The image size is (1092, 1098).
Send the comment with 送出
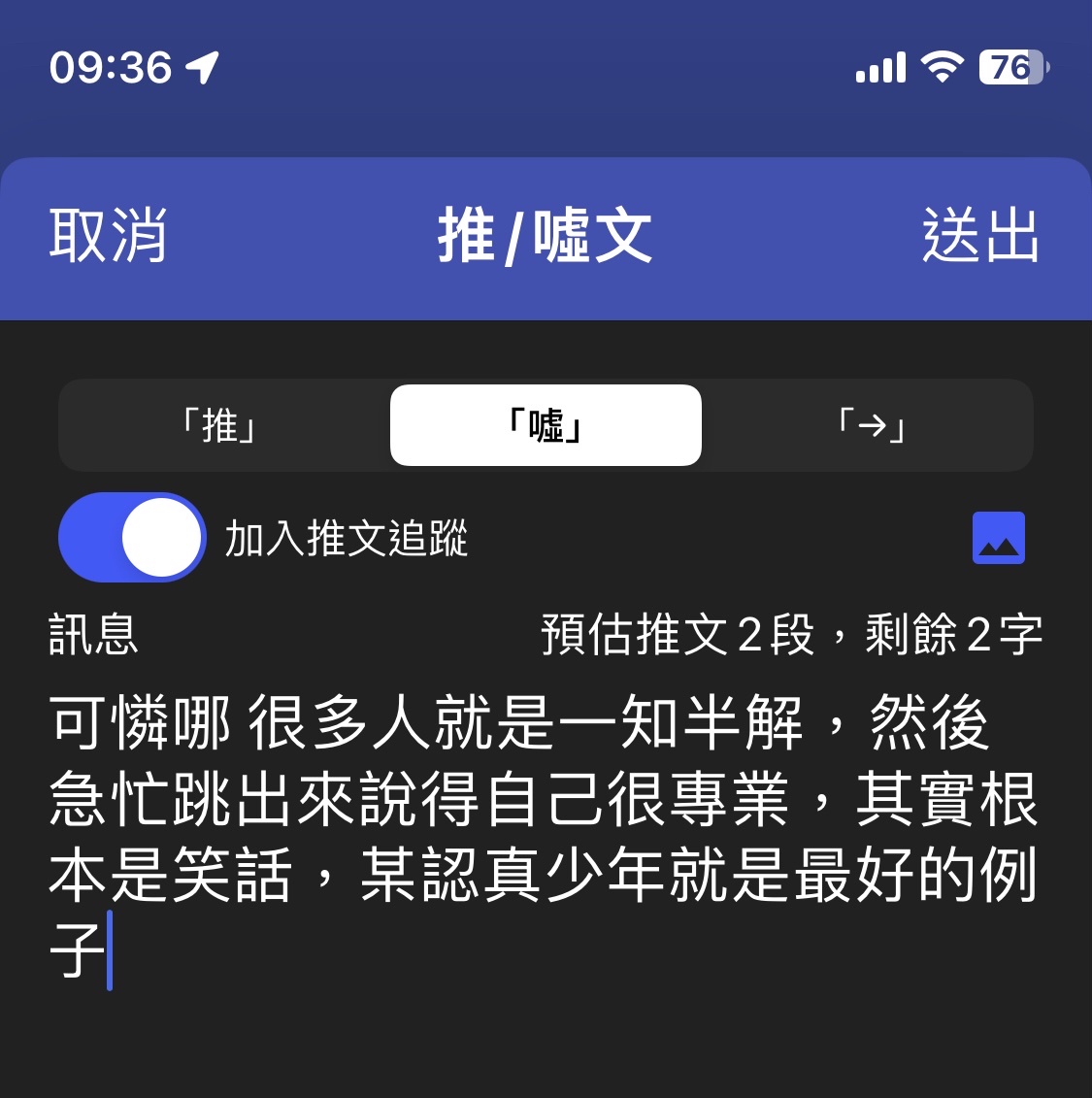pos(979,236)
